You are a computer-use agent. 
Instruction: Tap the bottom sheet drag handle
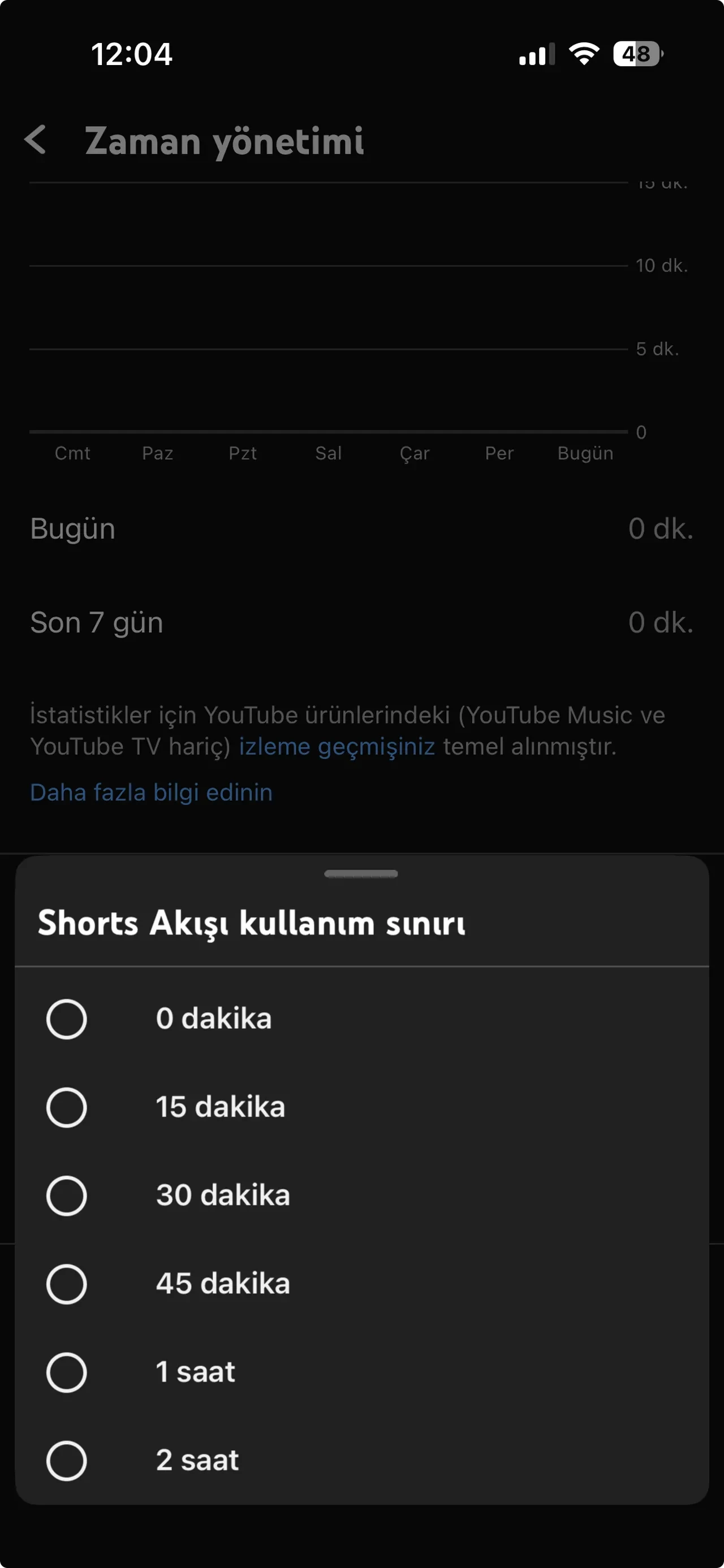(x=361, y=873)
